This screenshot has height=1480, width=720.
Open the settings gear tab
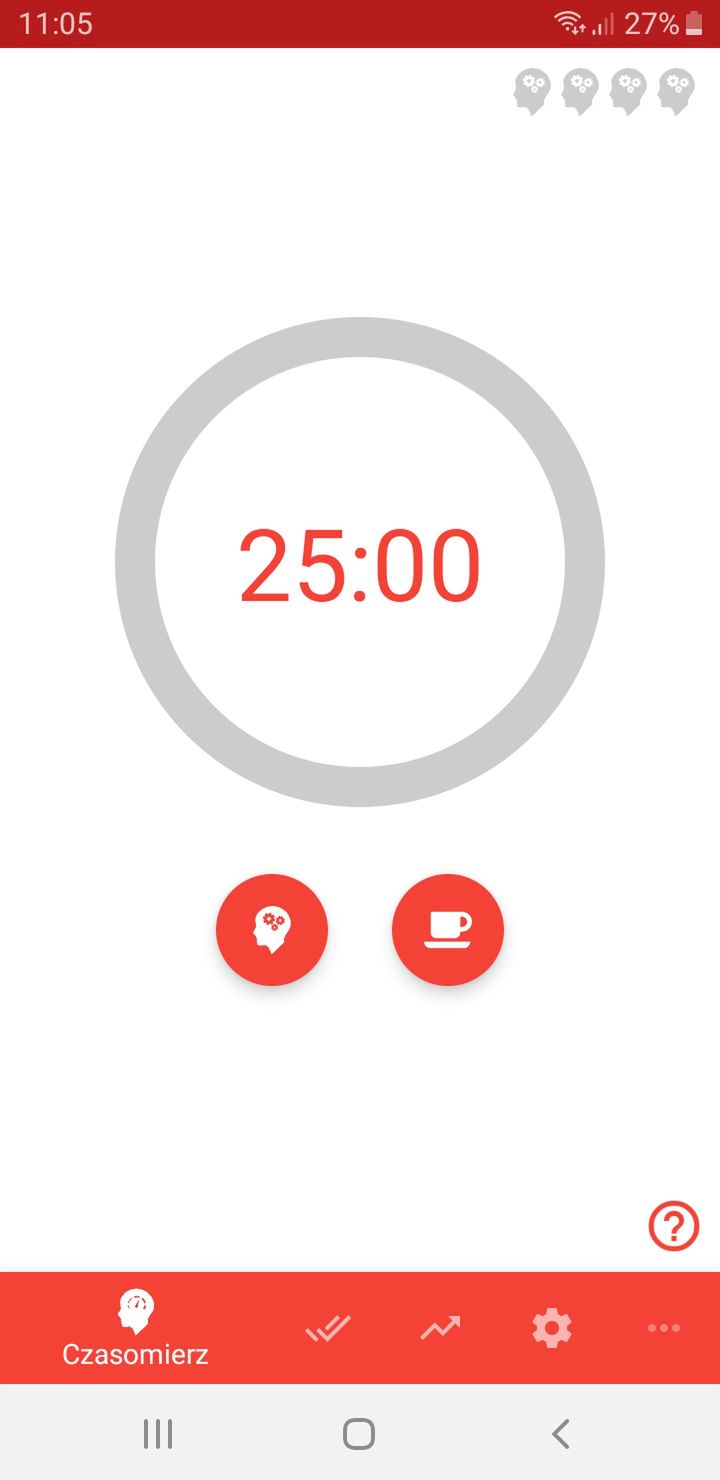(x=552, y=1328)
